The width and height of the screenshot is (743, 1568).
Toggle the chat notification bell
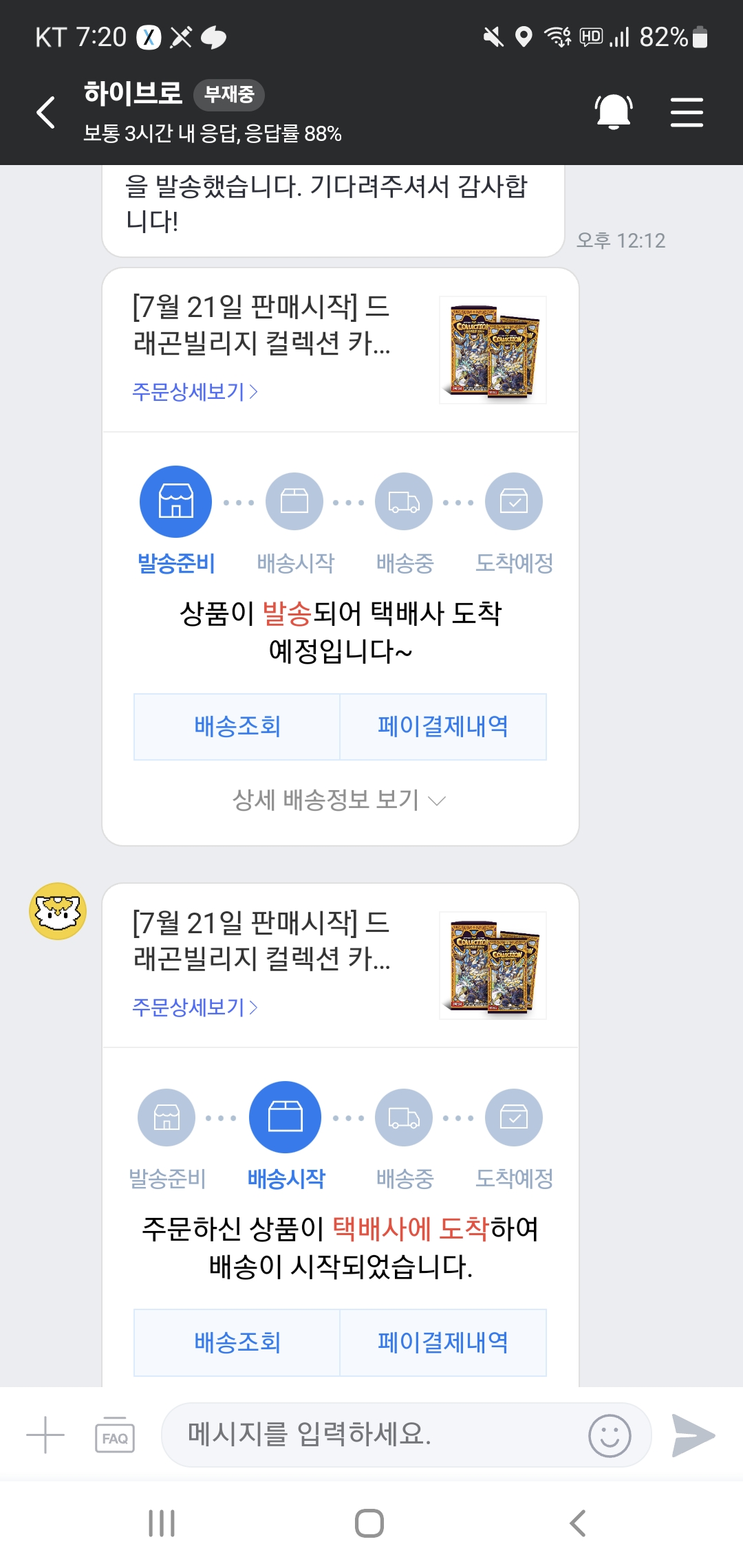pos(613,111)
